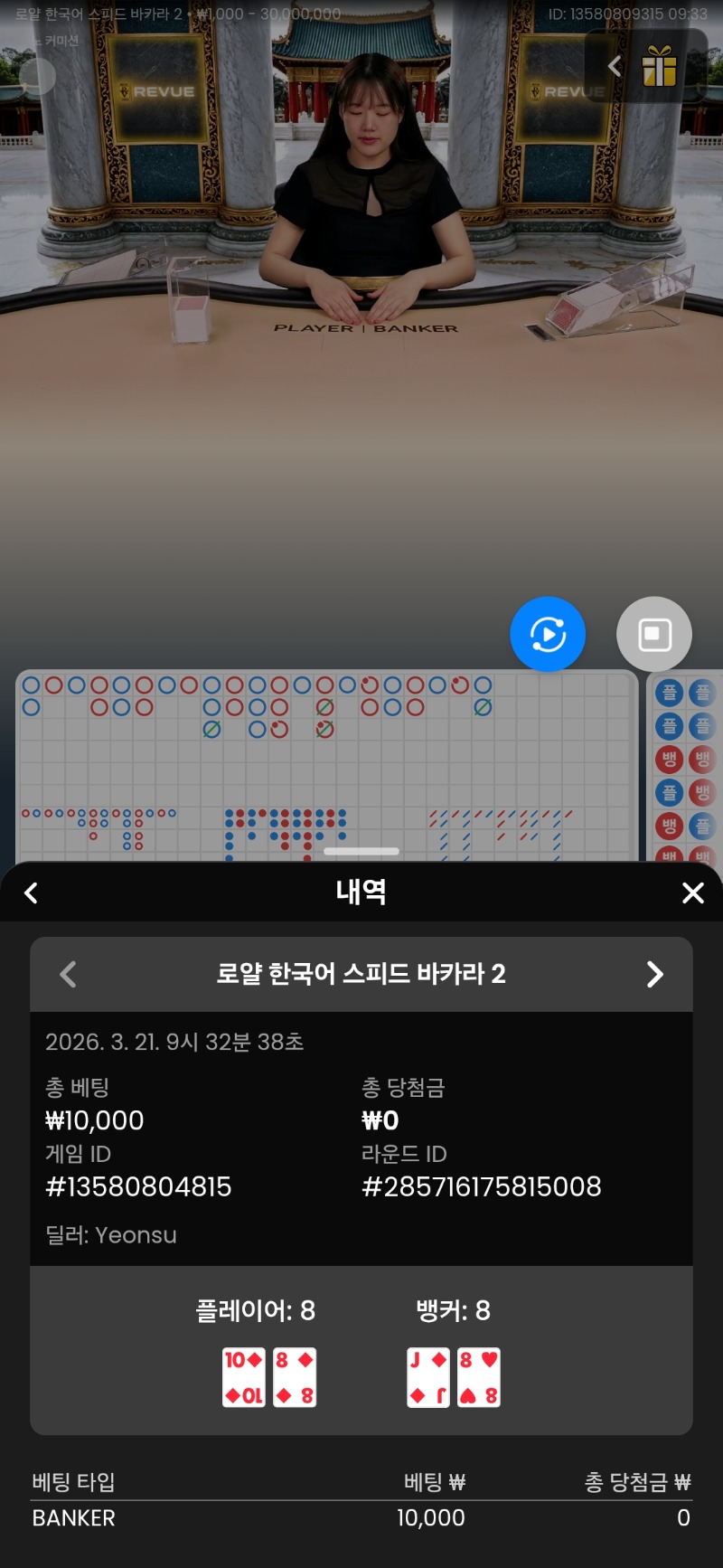Open the gift box icon
The image size is (723, 1568).
660,66
